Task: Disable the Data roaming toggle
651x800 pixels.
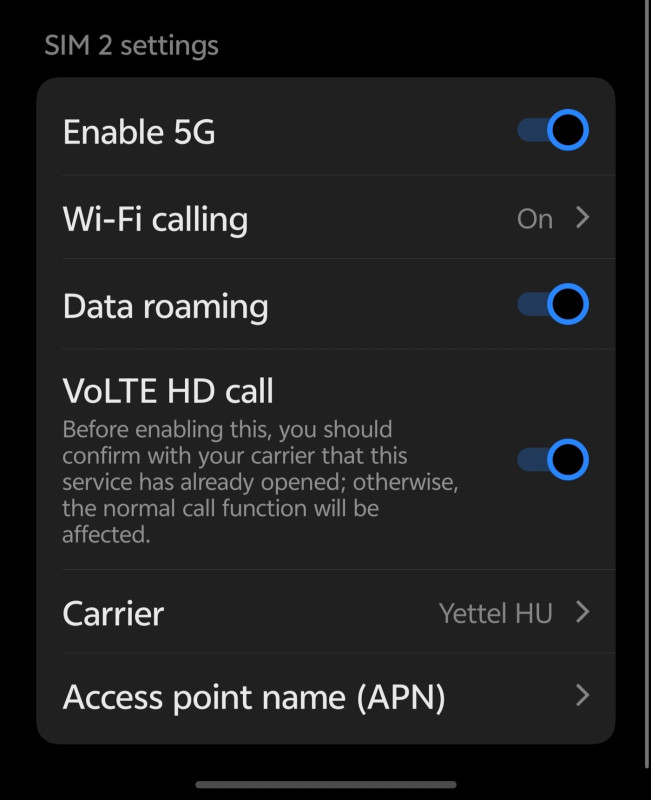Action: (x=552, y=305)
